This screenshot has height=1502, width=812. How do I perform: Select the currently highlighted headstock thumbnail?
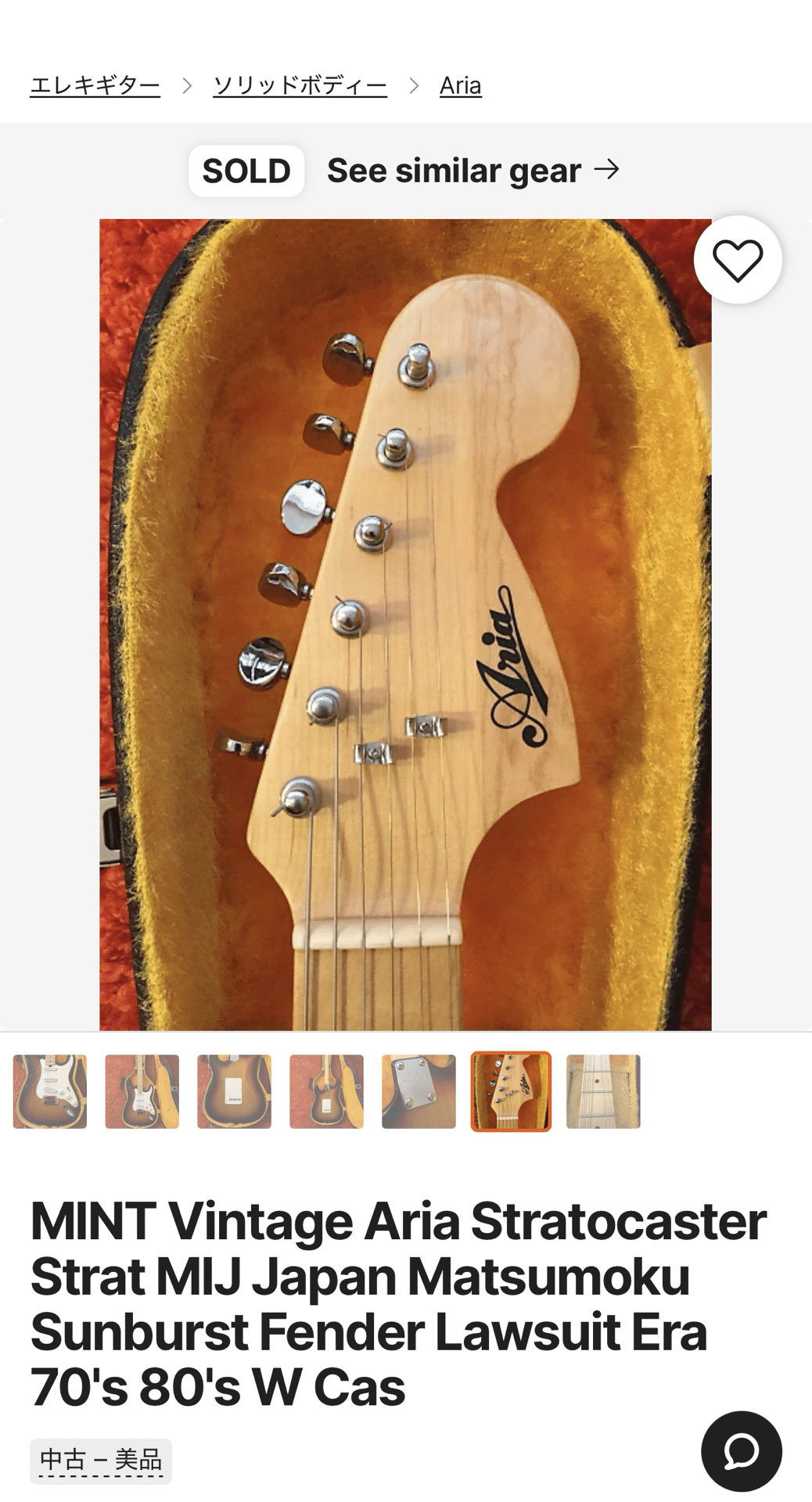[x=511, y=1091]
